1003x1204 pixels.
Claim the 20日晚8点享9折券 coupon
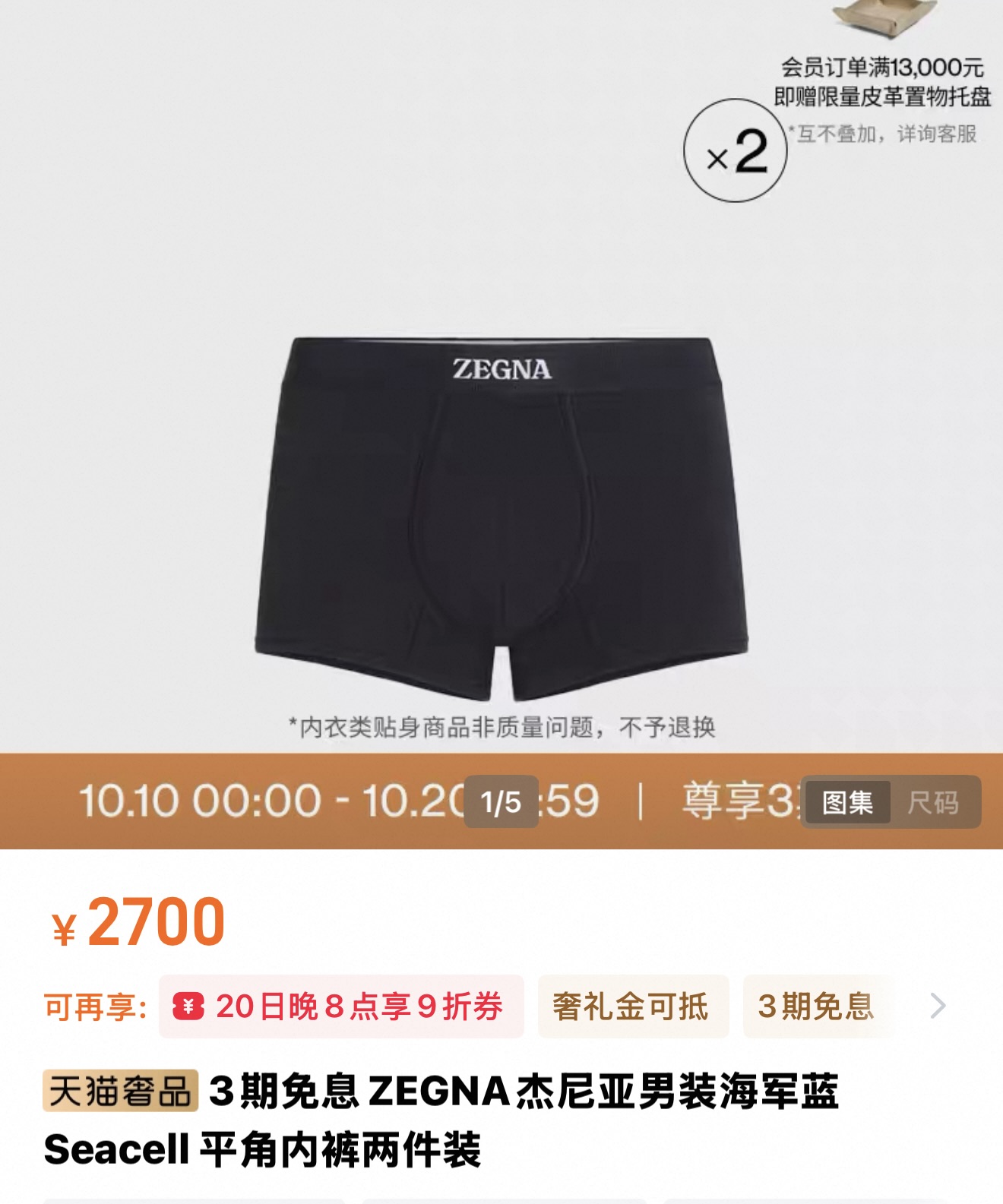tap(341, 1006)
